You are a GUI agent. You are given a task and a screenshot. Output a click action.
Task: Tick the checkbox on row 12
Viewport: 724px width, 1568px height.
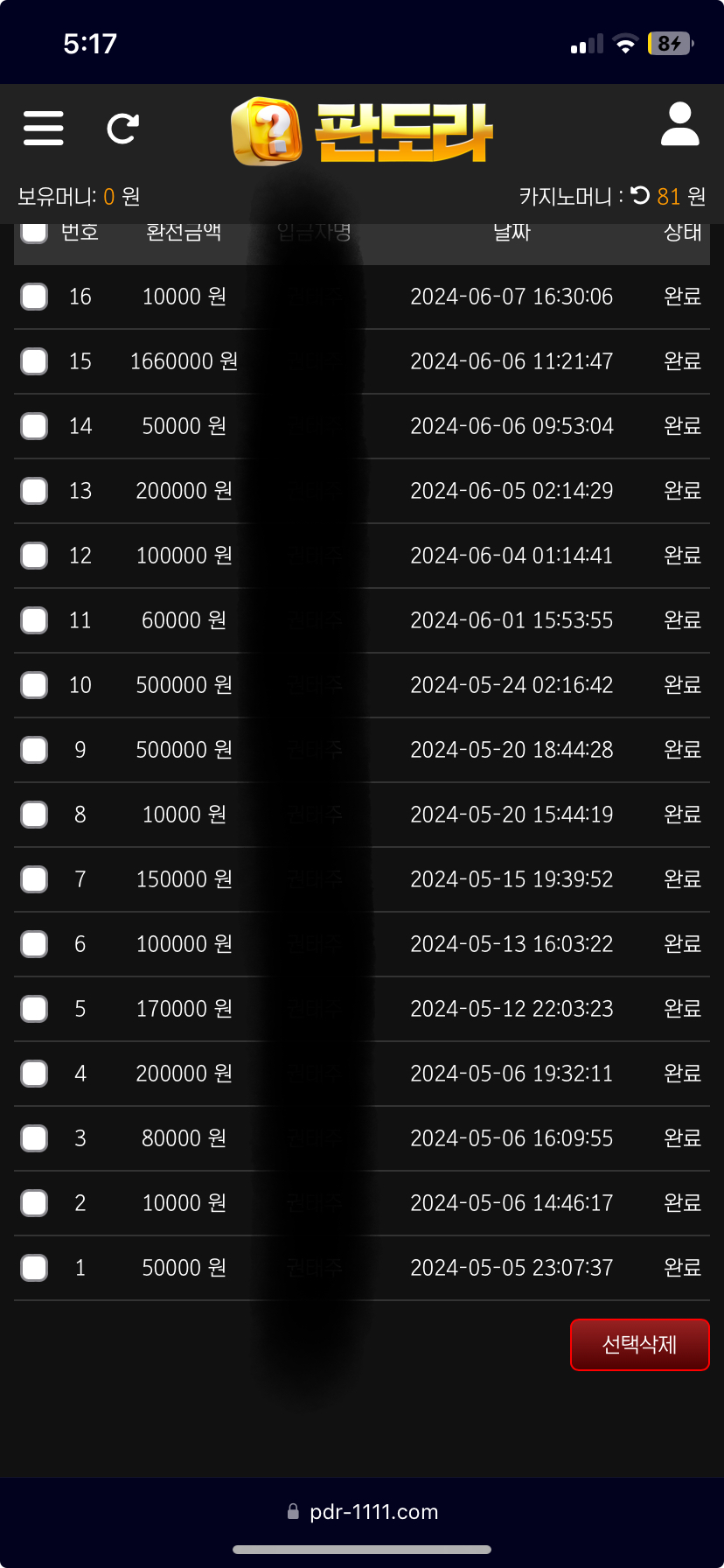tap(34, 556)
